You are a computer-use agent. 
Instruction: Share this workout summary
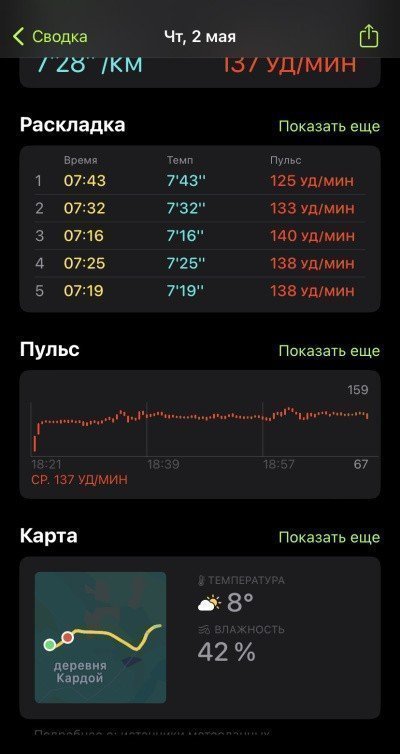(369, 36)
